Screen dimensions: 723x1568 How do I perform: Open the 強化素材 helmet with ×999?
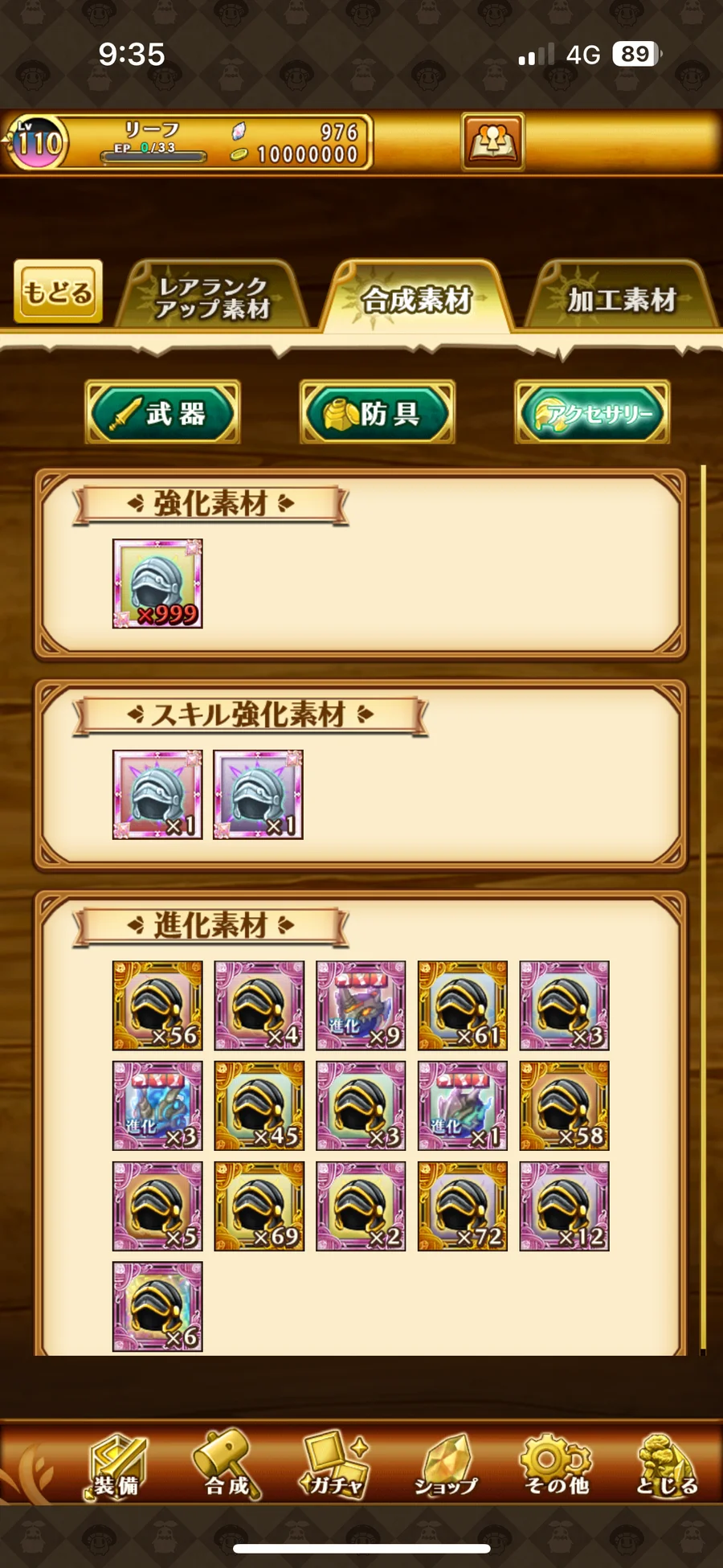coord(157,583)
